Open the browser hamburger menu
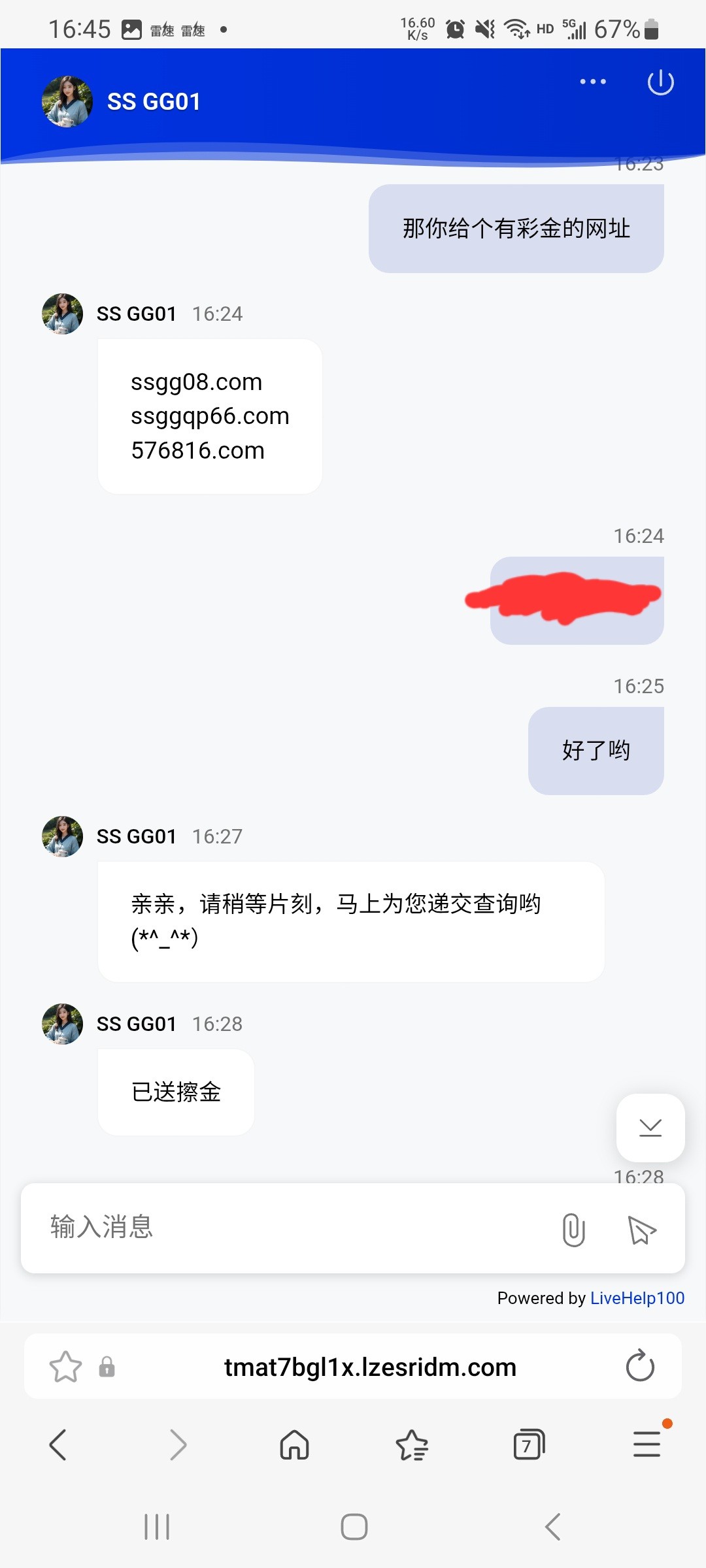Image resolution: width=706 pixels, height=1568 pixels. pos(647,1445)
